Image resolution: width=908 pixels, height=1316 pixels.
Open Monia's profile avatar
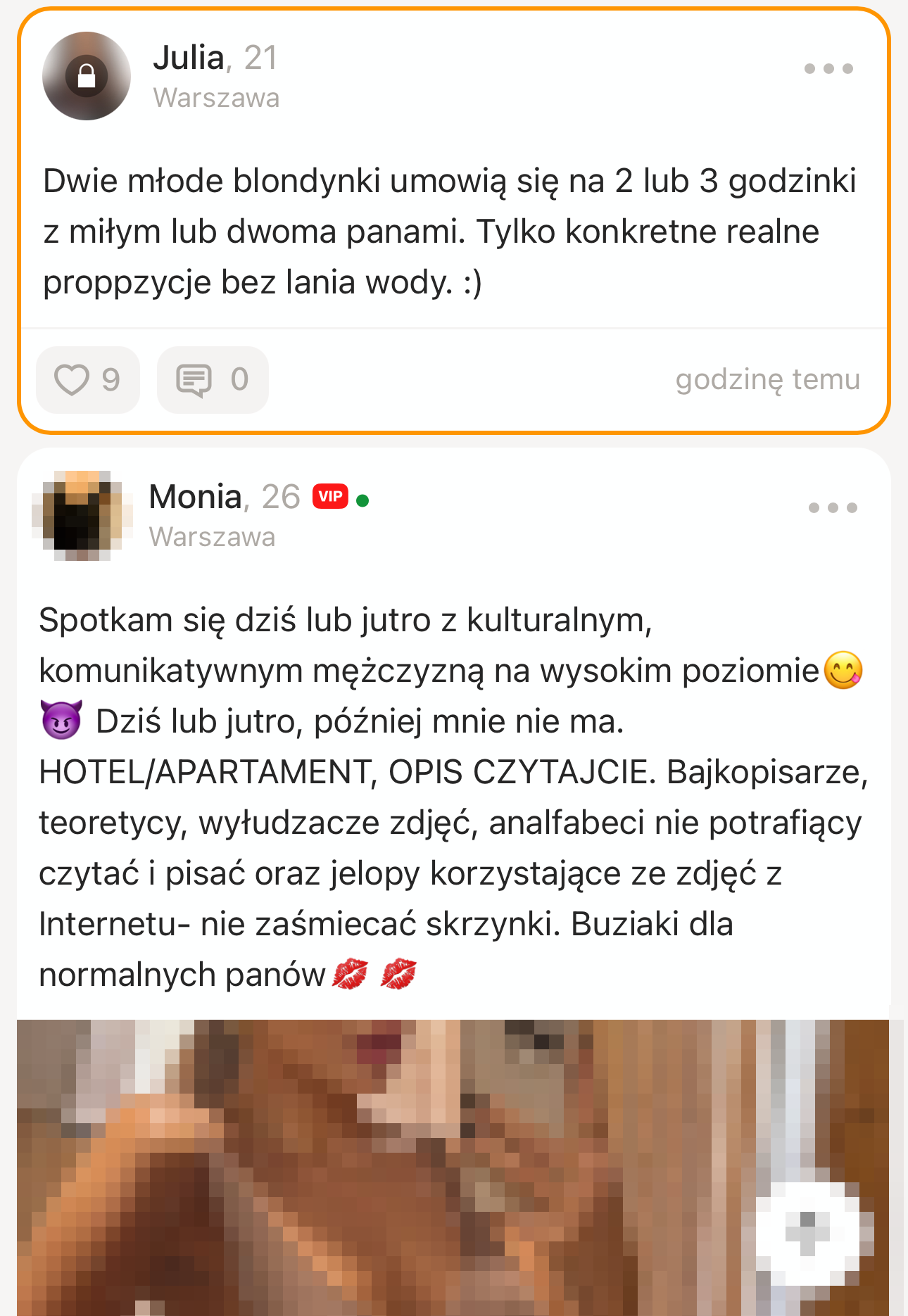tap(82, 516)
